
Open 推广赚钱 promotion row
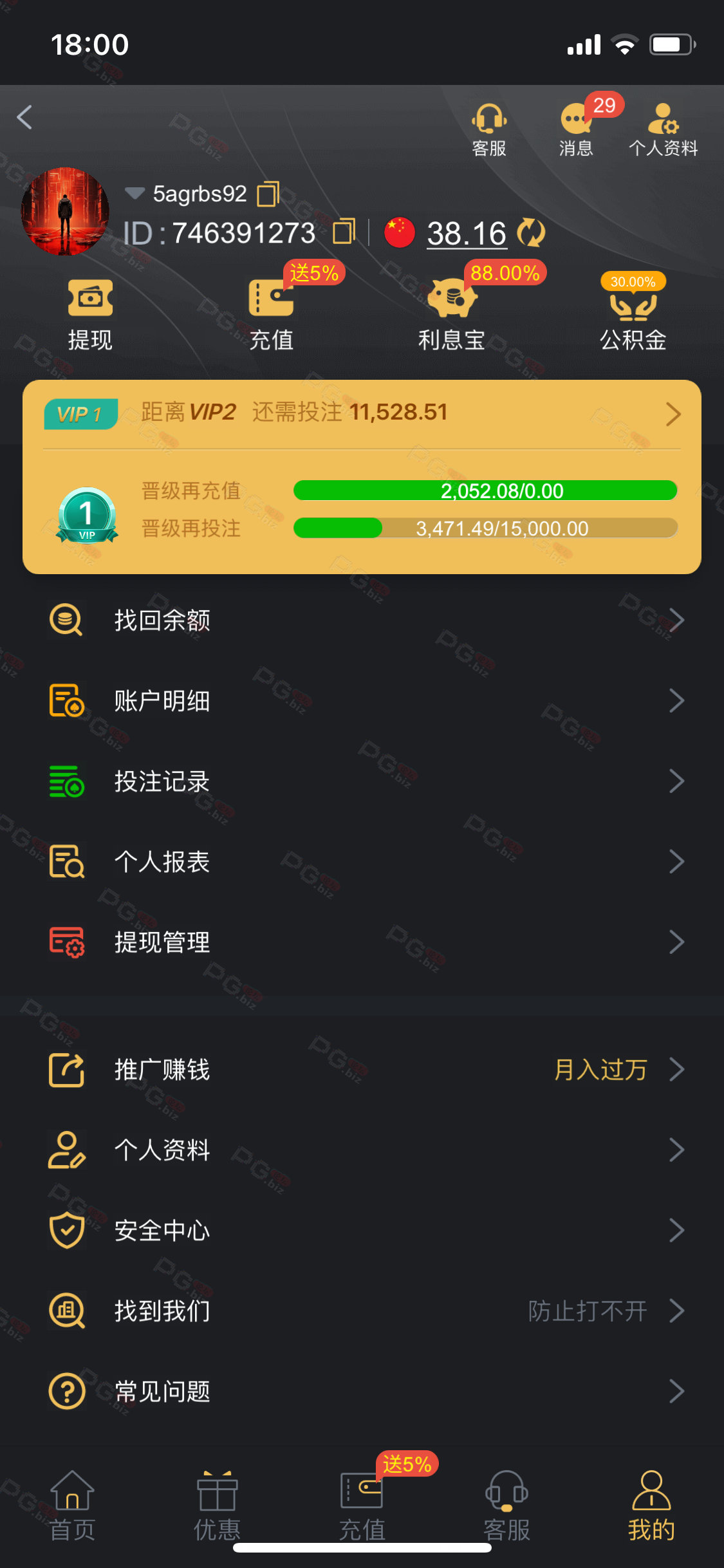362,1069
